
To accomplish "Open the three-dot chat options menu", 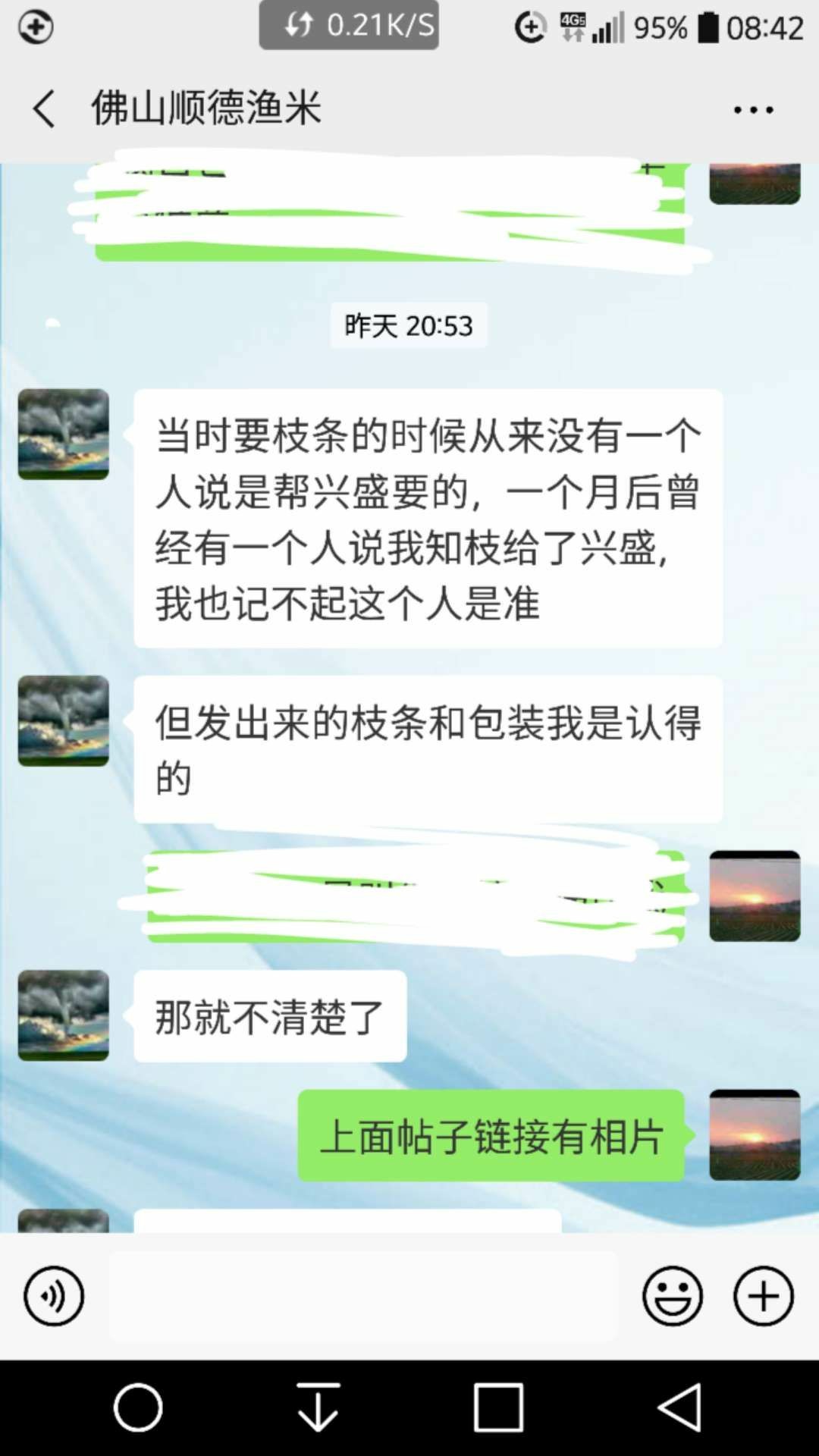I will [753, 110].
